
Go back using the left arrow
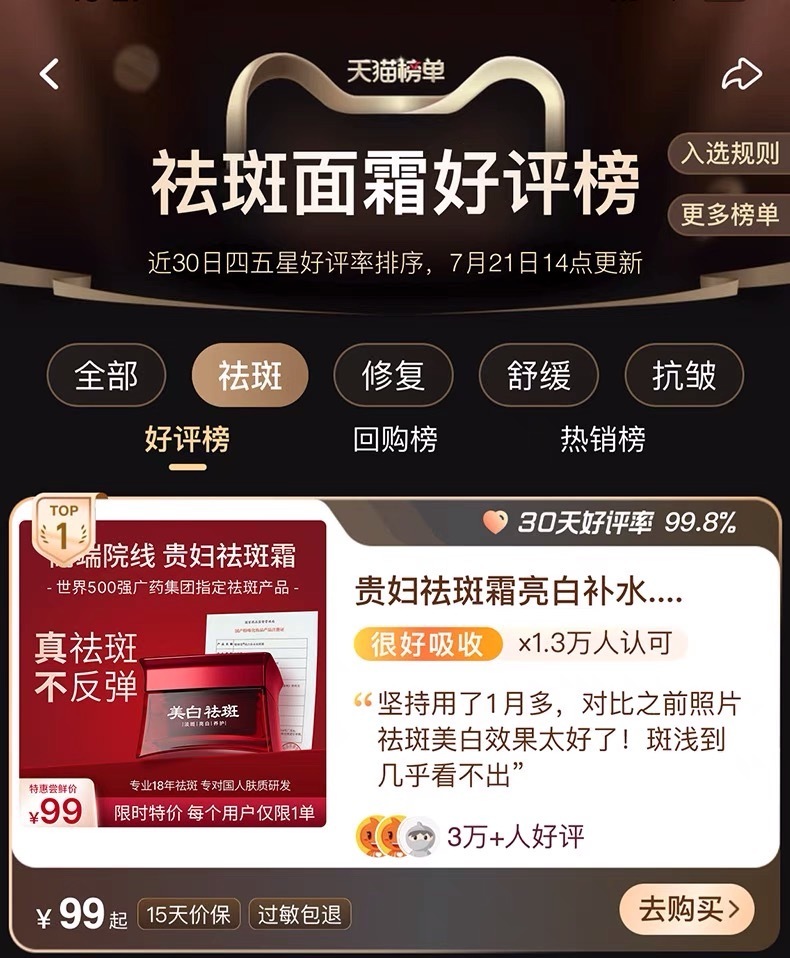[x=50, y=74]
